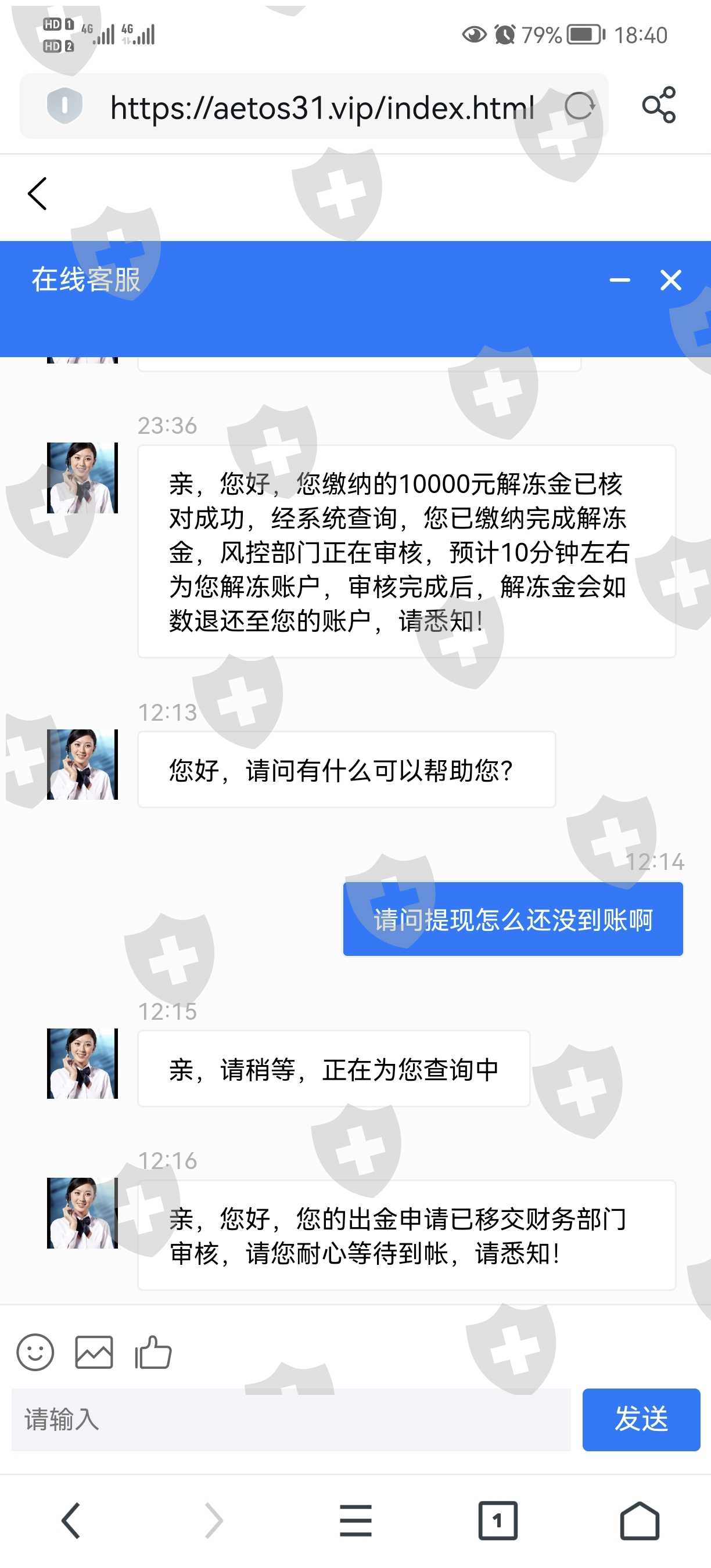
Task: Reload the page with refresh icon
Action: click(579, 106)
